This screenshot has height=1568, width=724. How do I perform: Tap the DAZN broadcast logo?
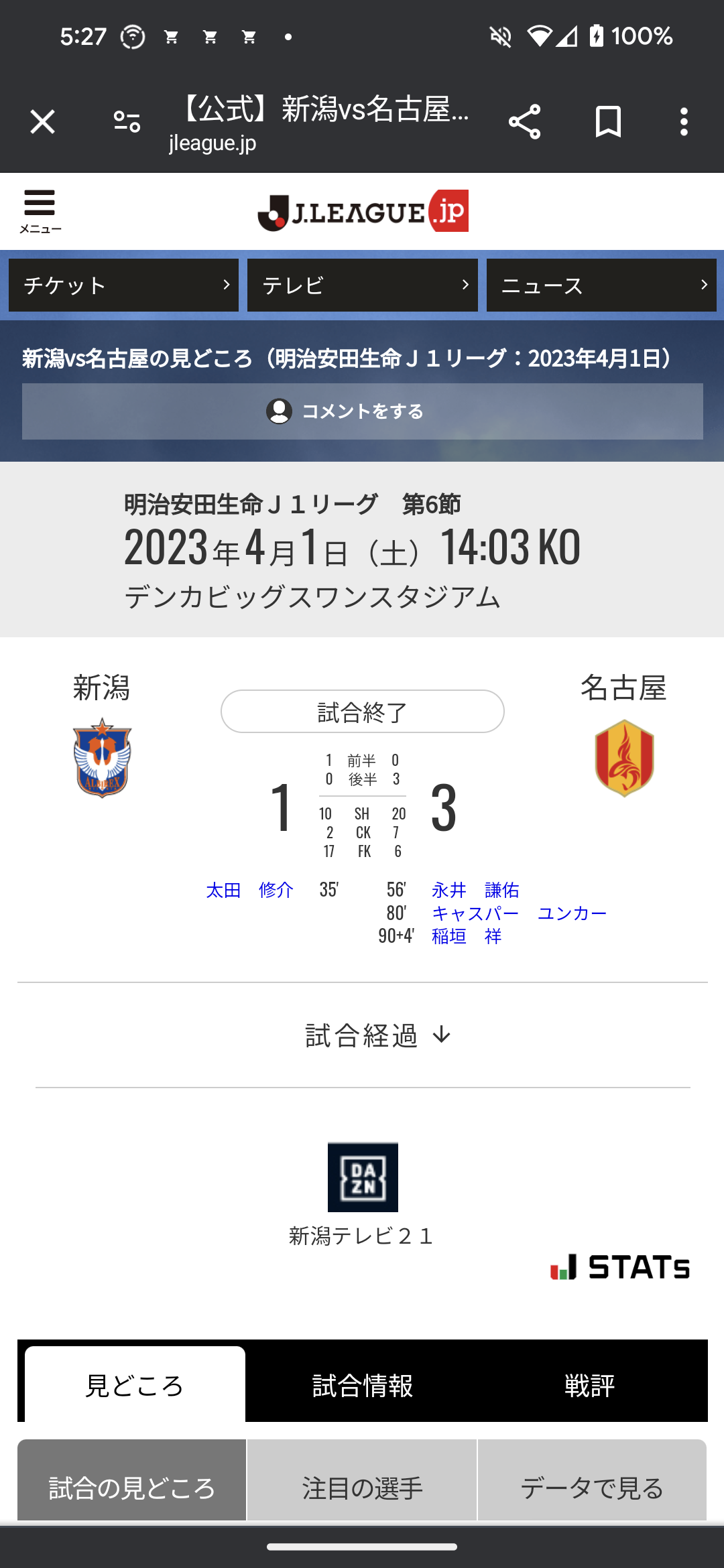pyautogui.click(x=363, y=1177)
